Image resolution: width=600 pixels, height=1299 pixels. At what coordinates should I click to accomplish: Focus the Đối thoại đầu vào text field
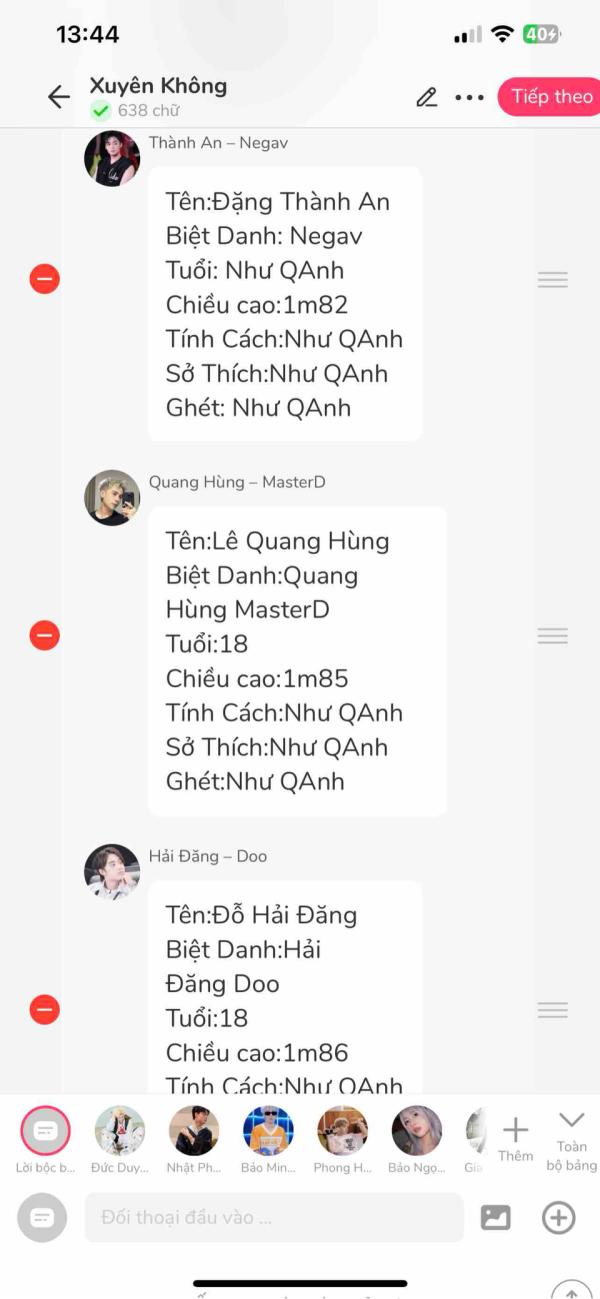pos(273,1217)
